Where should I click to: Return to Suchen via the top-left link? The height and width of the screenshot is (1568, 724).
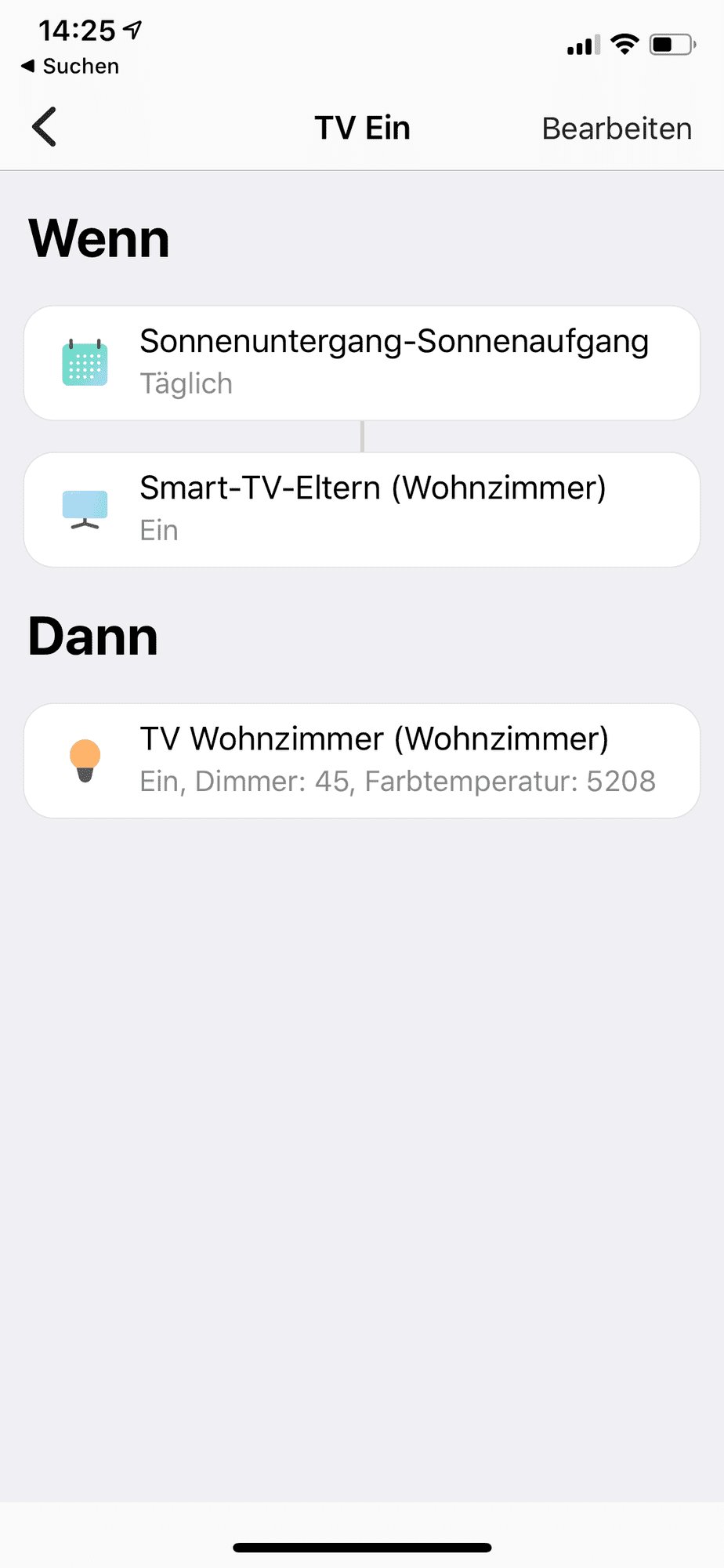click(71, 66)
